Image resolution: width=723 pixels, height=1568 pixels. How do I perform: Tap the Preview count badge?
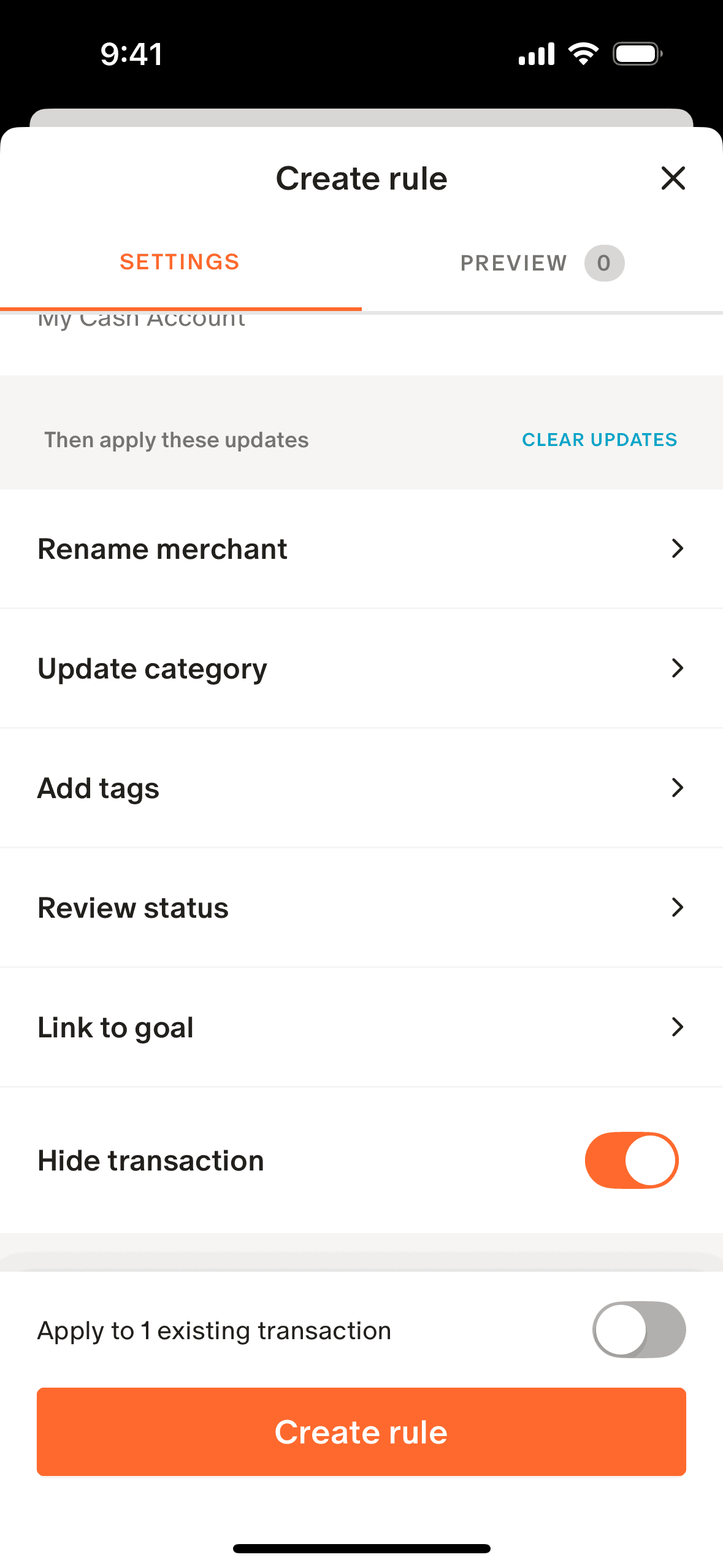point(604,263)
